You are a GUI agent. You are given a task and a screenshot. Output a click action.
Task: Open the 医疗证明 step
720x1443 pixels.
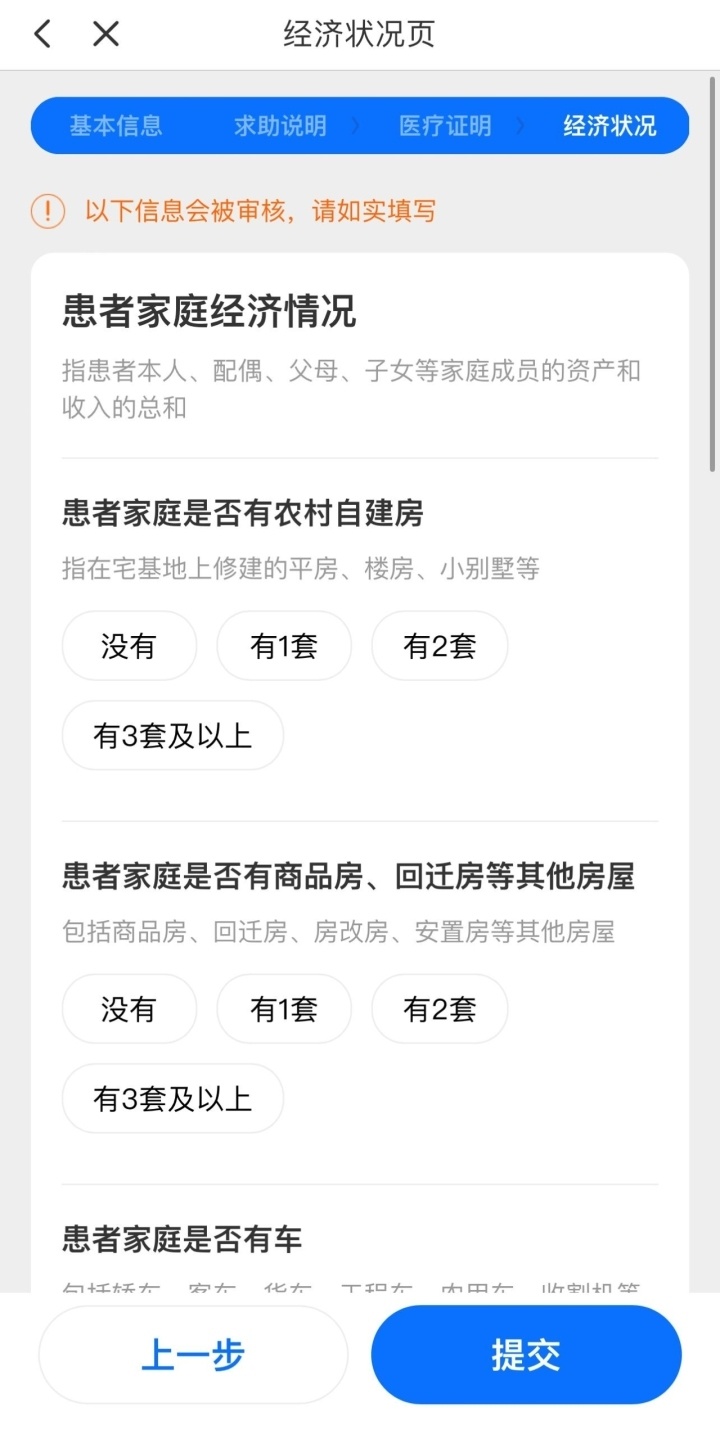tap(445, 126)
